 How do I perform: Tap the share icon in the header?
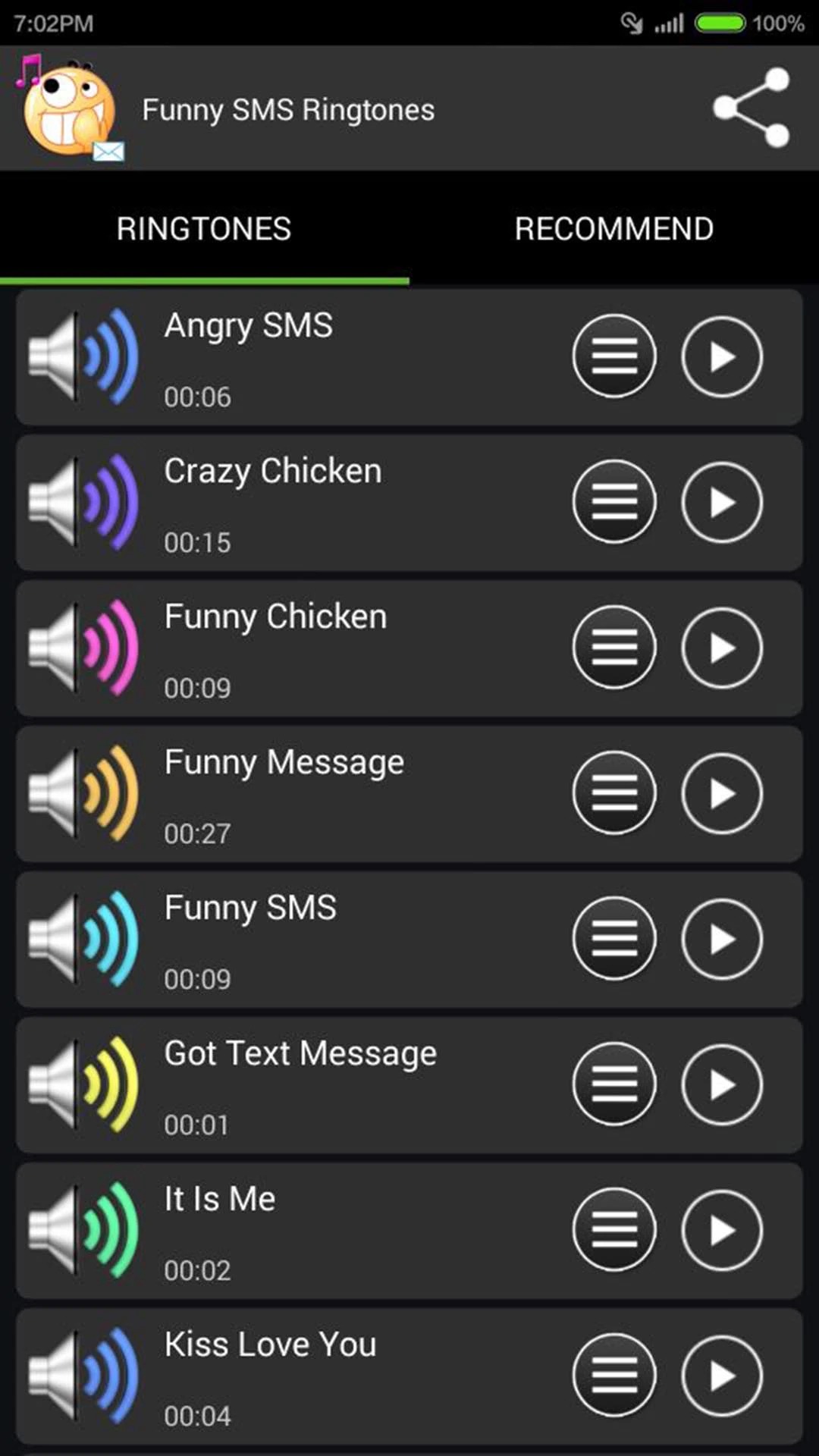pyautogui.click(x=750, y=108)
